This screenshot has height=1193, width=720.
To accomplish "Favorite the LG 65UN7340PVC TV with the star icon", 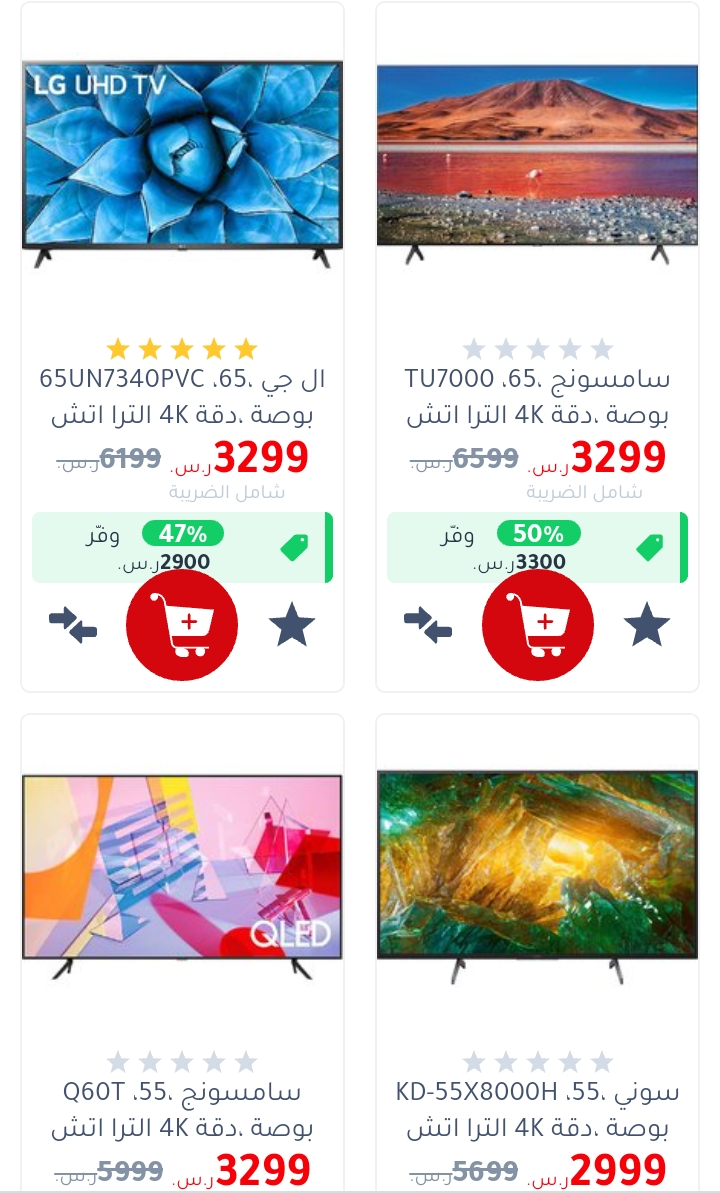I will pyautogui.click(x=292, y=626).
